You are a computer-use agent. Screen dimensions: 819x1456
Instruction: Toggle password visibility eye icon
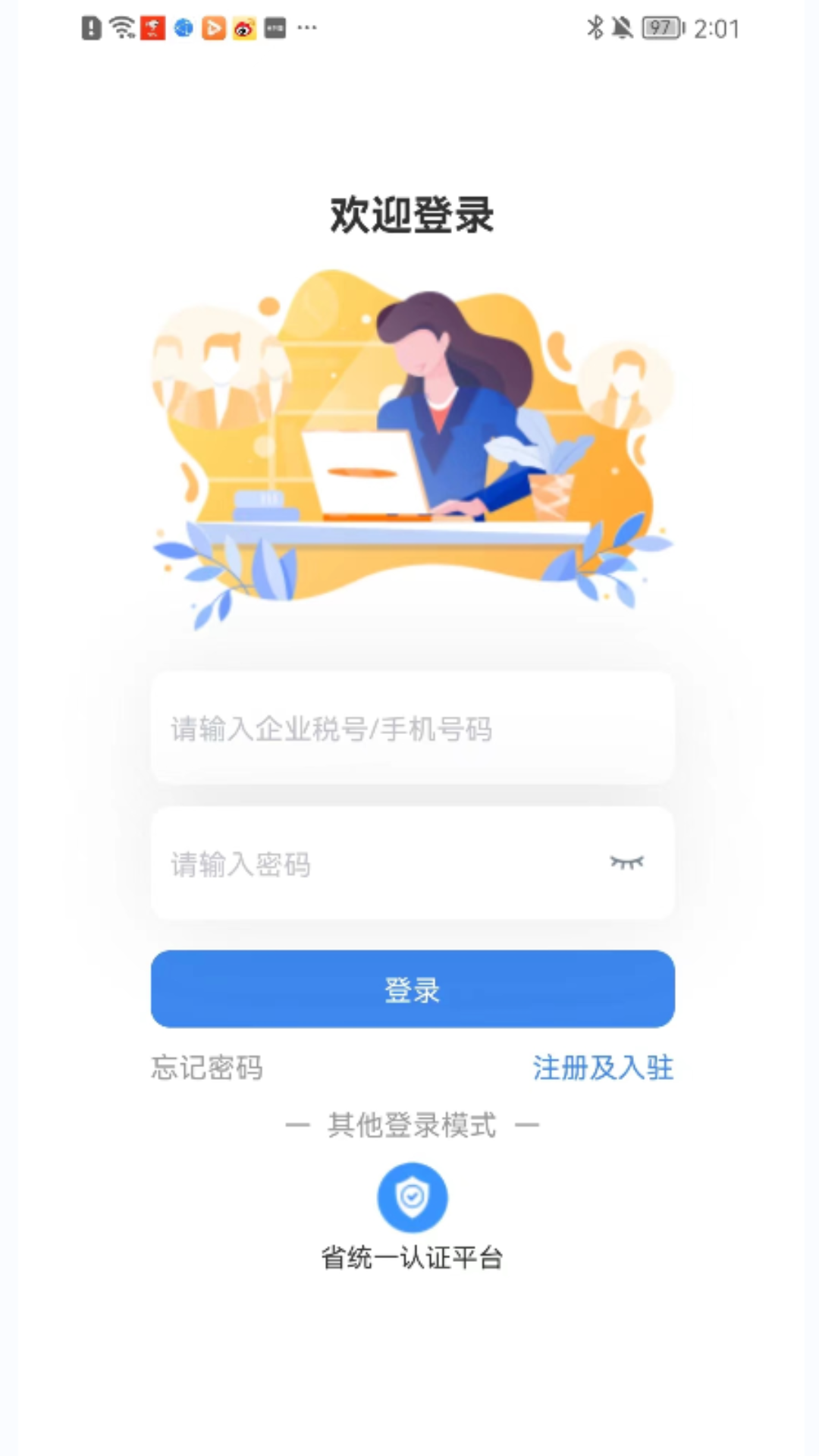pyautogui.click(x=626, y=863)
